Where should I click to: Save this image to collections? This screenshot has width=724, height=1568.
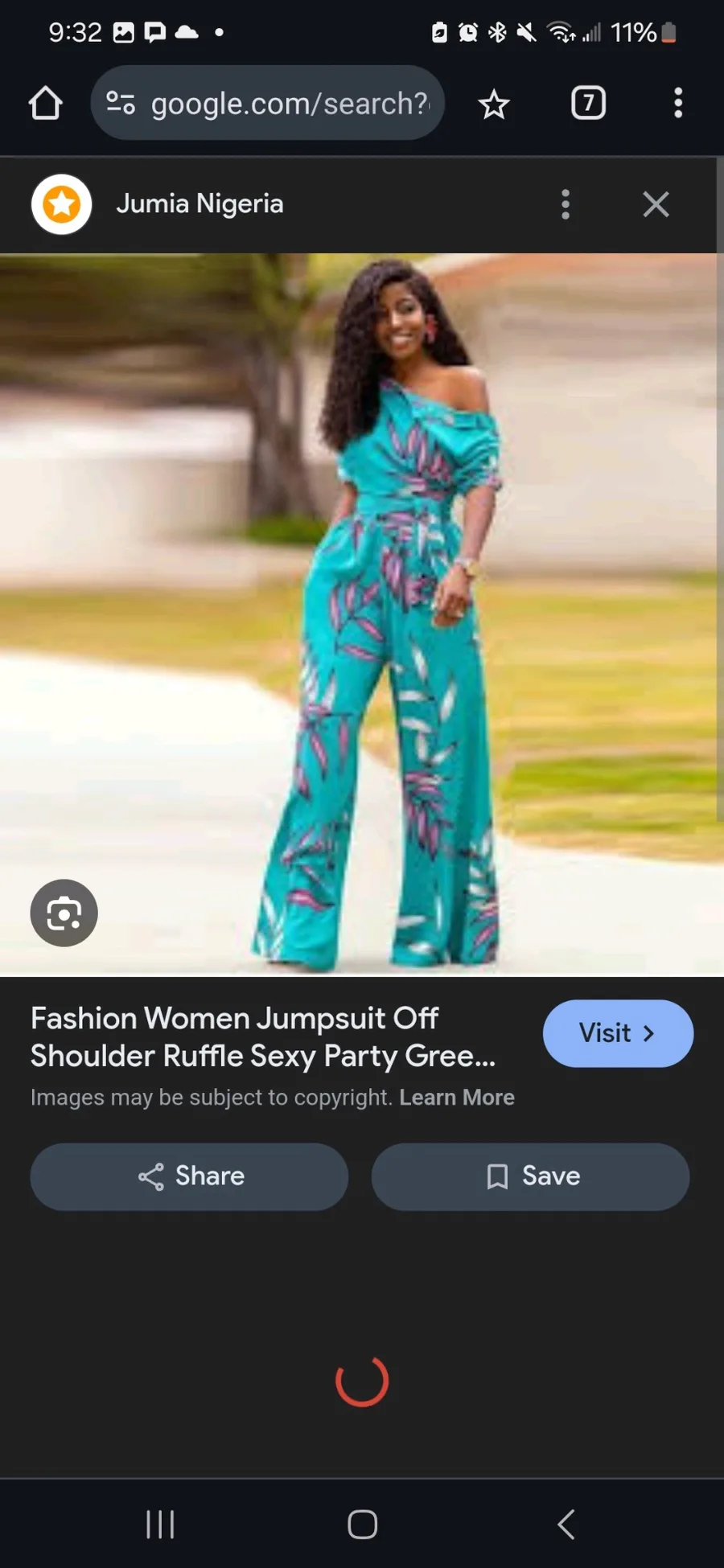530,1176
